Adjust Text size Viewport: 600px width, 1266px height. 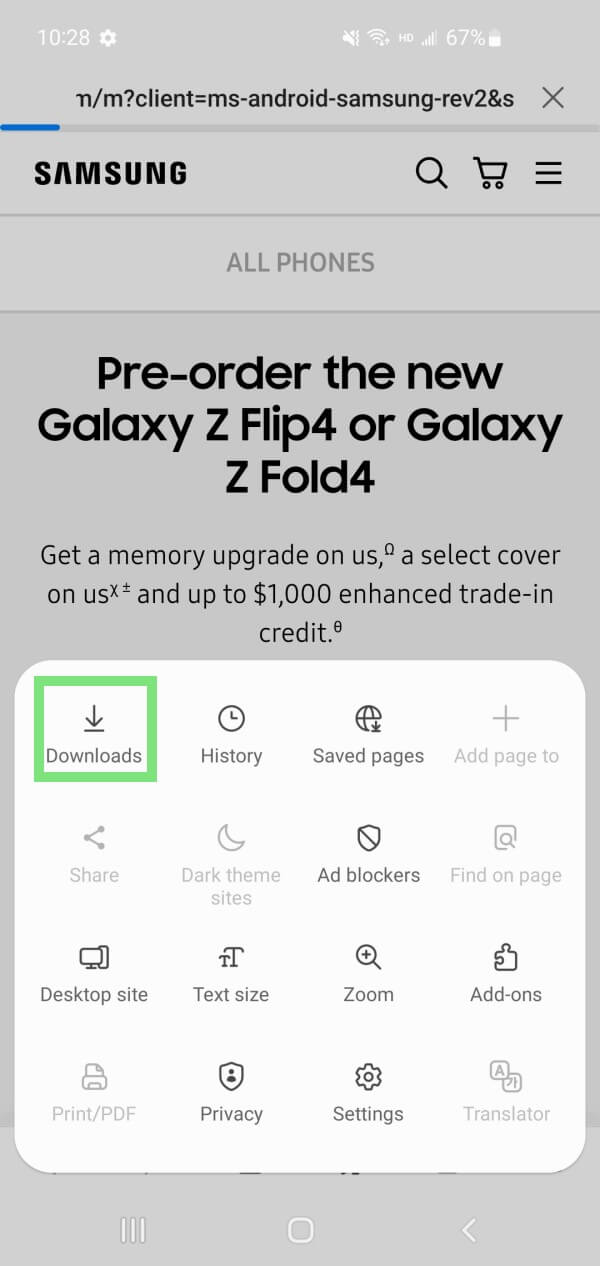231,972
